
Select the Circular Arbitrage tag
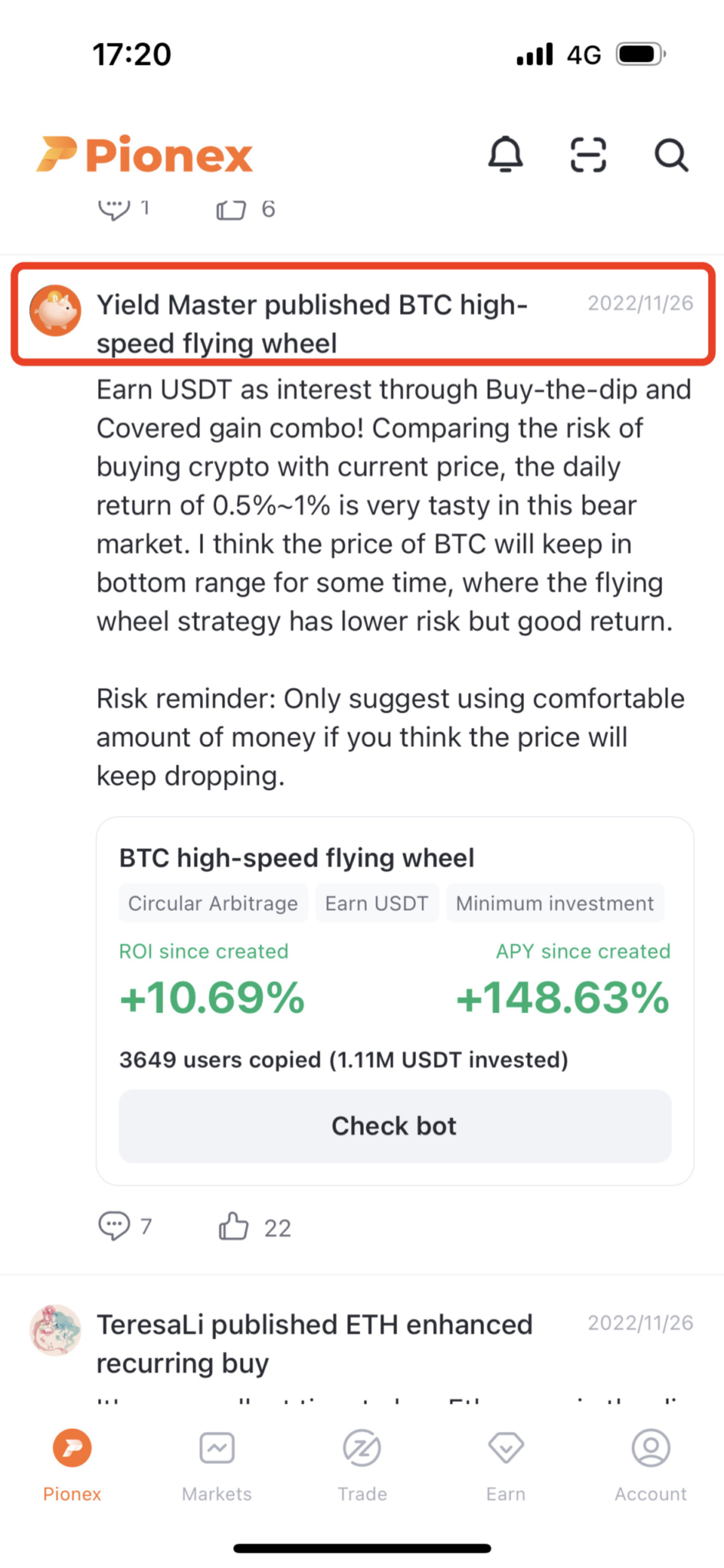click(x=212, y=903)
